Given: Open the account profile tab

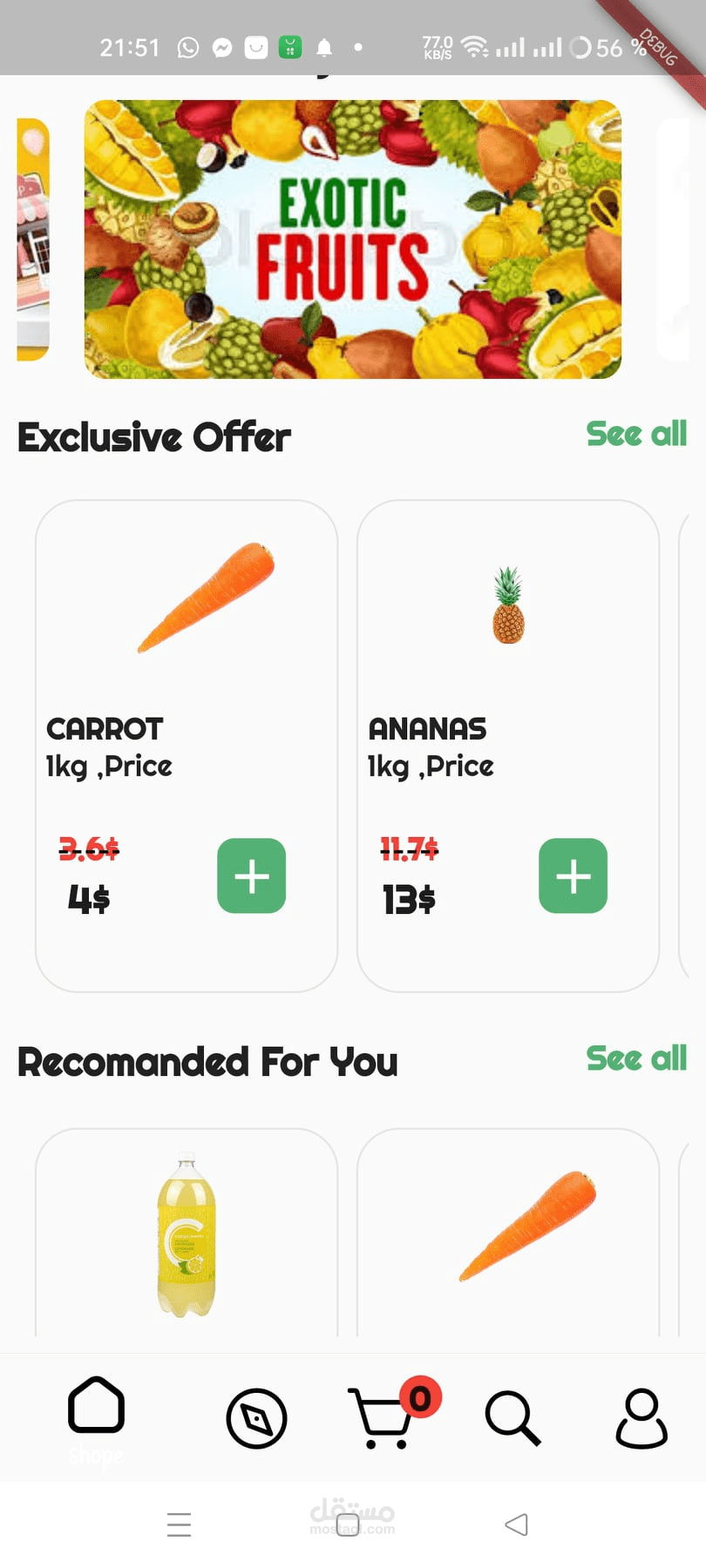Looking at the screenshot, I should [642, 1418].
